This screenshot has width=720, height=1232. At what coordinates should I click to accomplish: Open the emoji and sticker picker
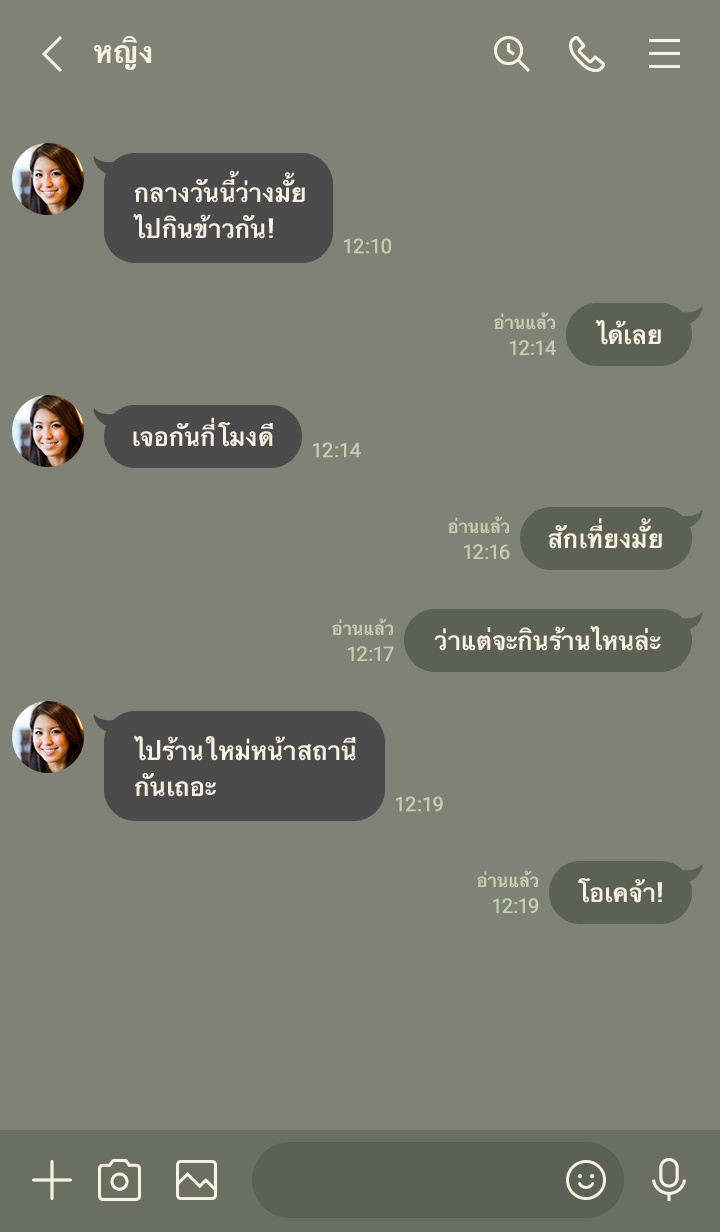(586, 1181)
